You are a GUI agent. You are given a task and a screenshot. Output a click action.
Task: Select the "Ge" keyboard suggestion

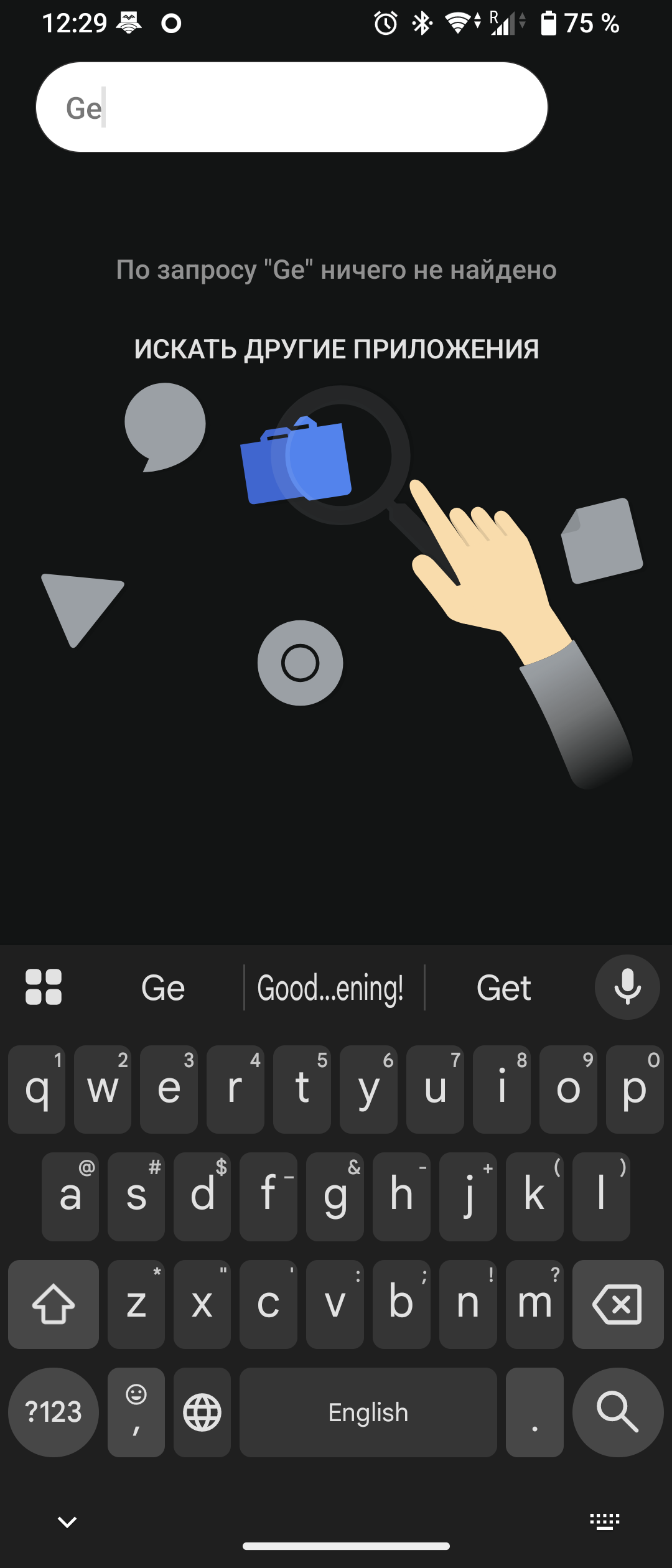pos(163,988)
